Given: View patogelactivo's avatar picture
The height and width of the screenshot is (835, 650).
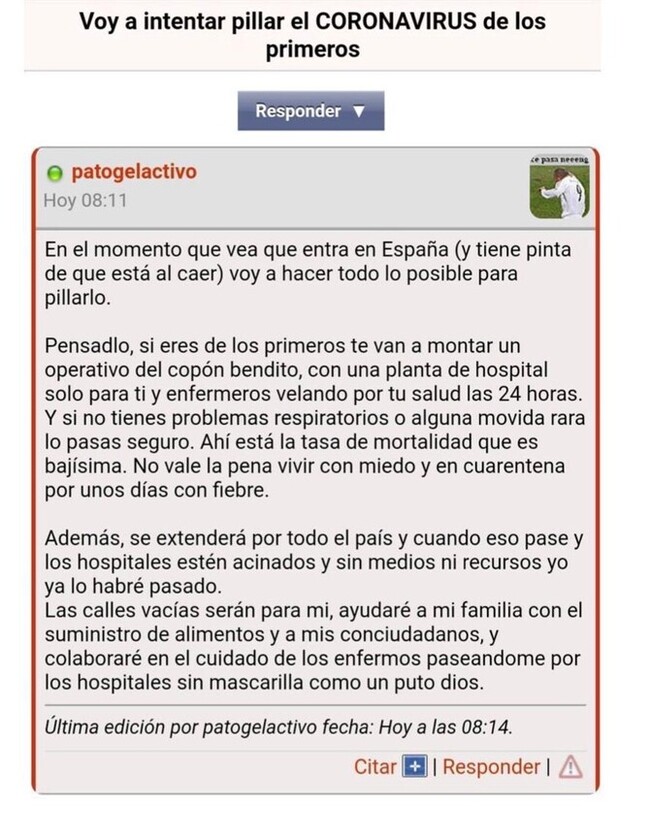Looking at the screenshot, I should tap(559, 189).
